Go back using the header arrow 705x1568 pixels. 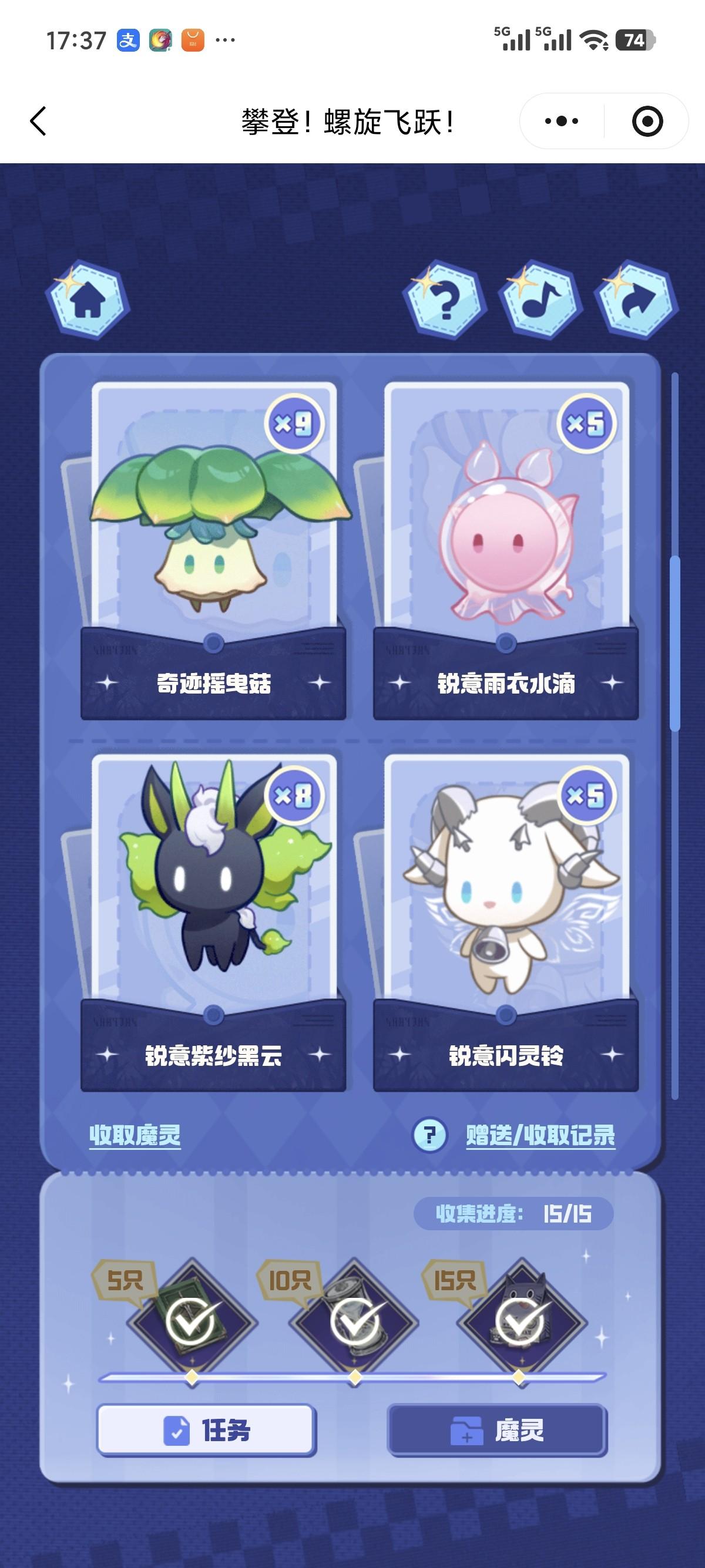pos(38,120)
